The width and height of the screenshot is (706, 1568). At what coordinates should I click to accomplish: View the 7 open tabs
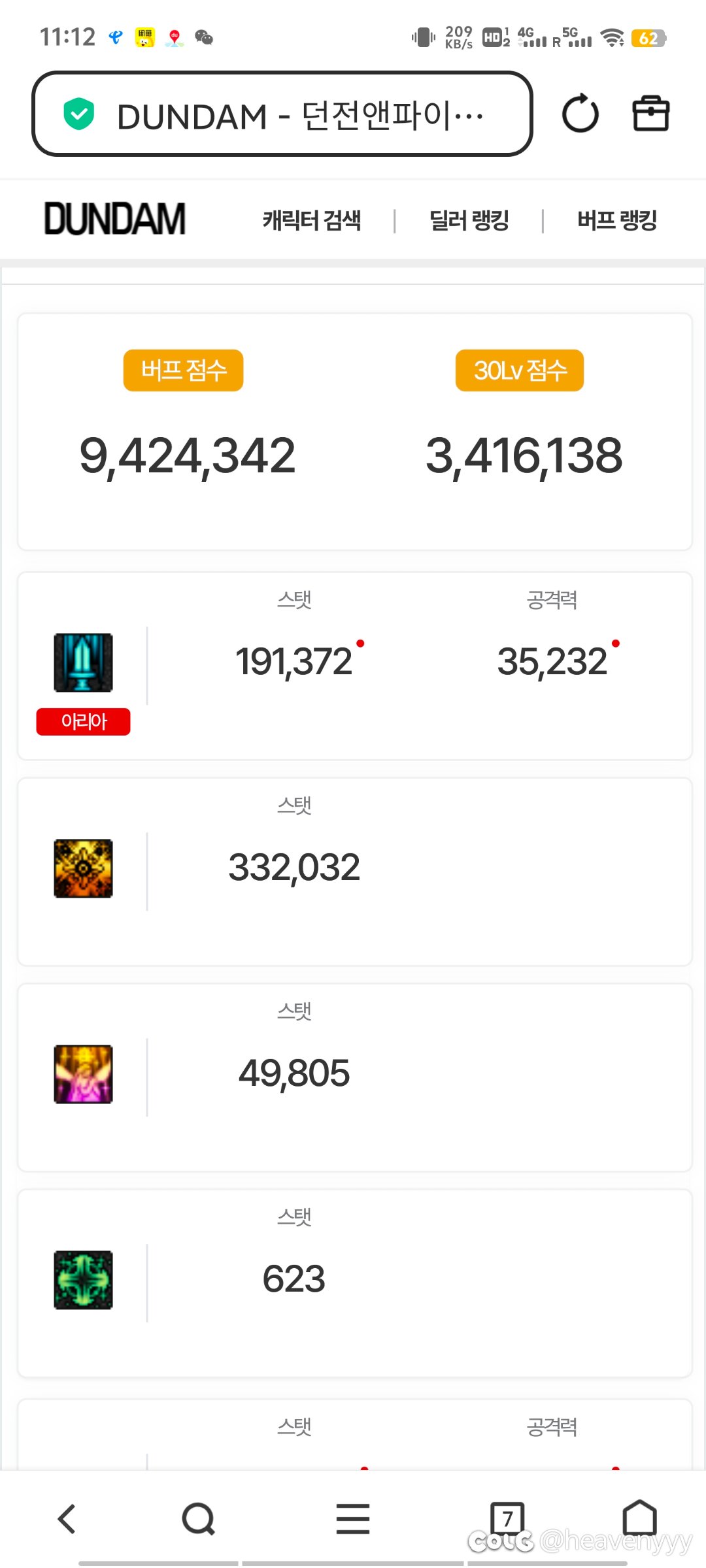507,1518
